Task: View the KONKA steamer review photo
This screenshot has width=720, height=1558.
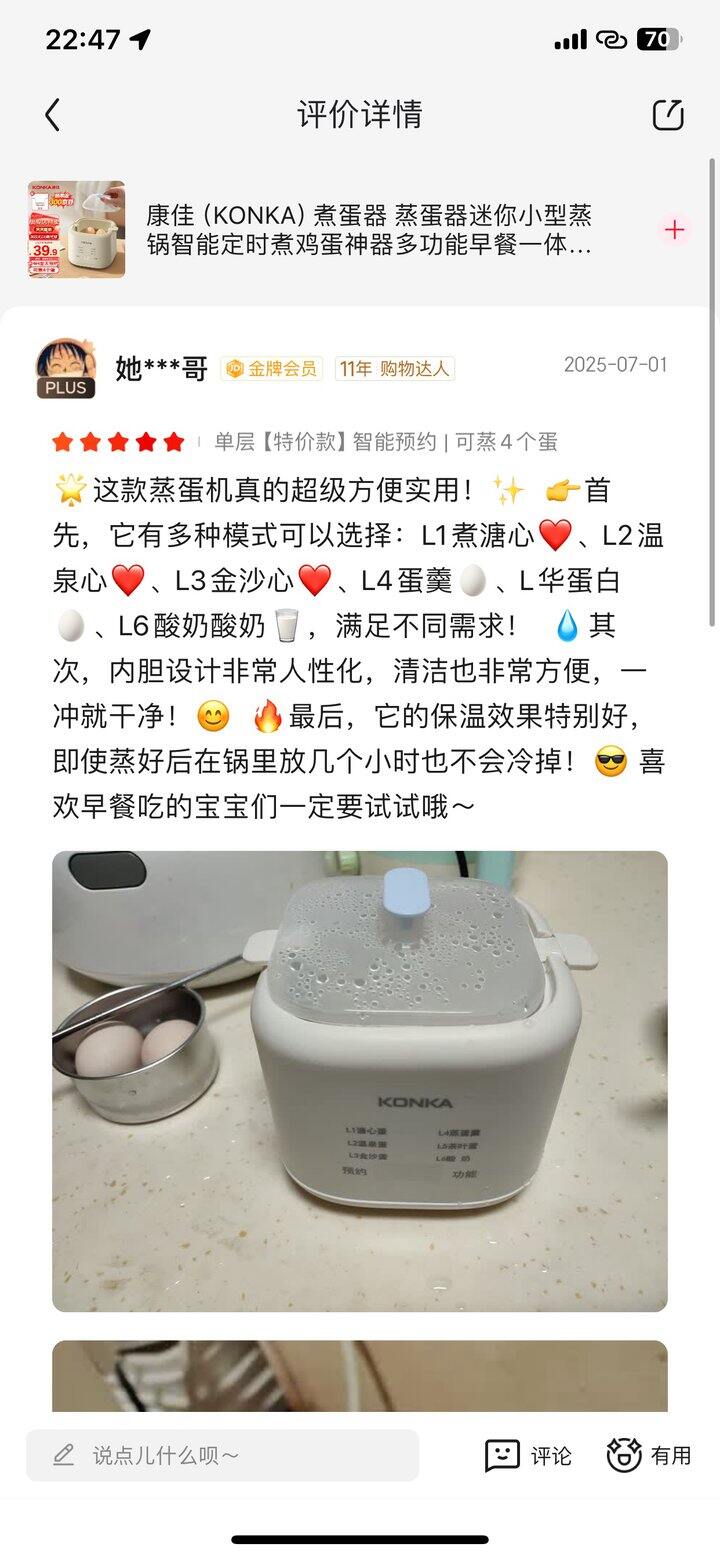Action: pyautogui.click(x=359, y=1080)
